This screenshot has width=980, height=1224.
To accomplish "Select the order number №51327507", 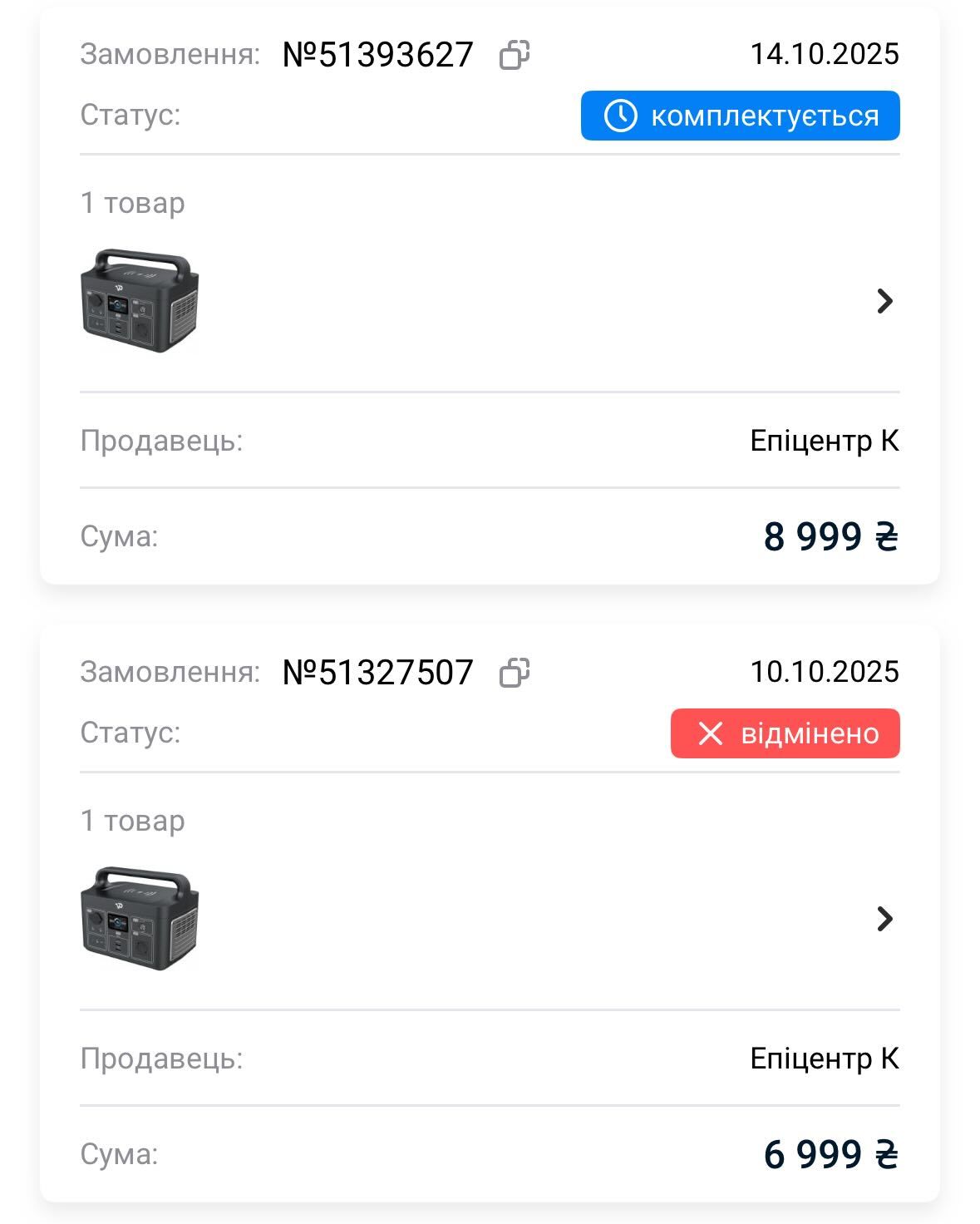I will pos(376,671).
